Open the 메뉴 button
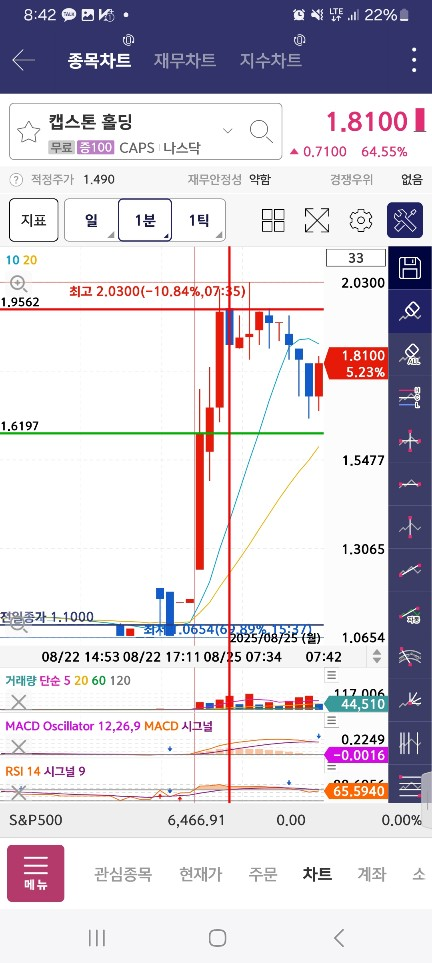This screenshot has height=963, width=432. click(36, 873)
